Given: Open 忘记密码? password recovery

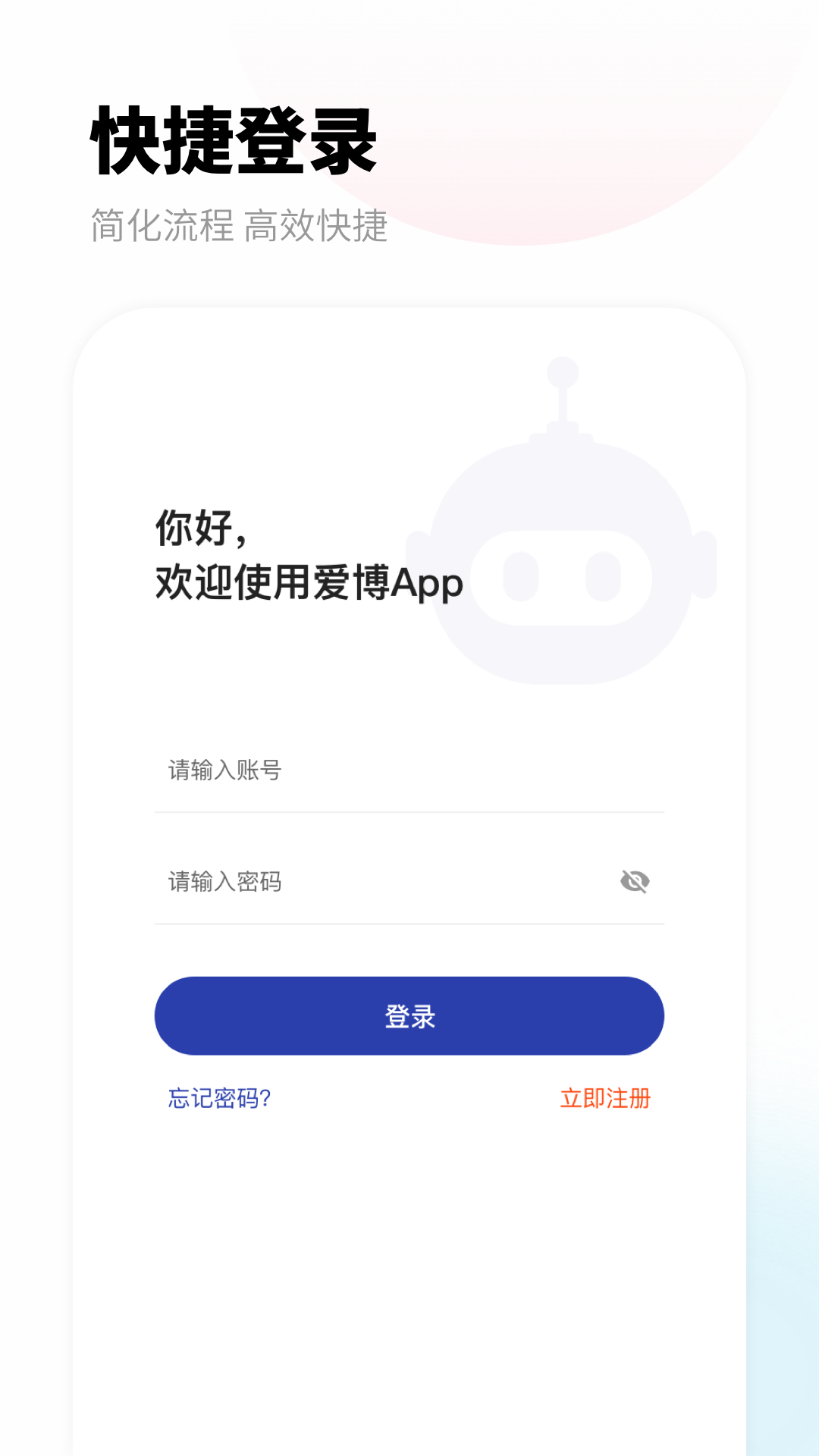Looking at the screenshot, I should click(x=218, y=1099).
